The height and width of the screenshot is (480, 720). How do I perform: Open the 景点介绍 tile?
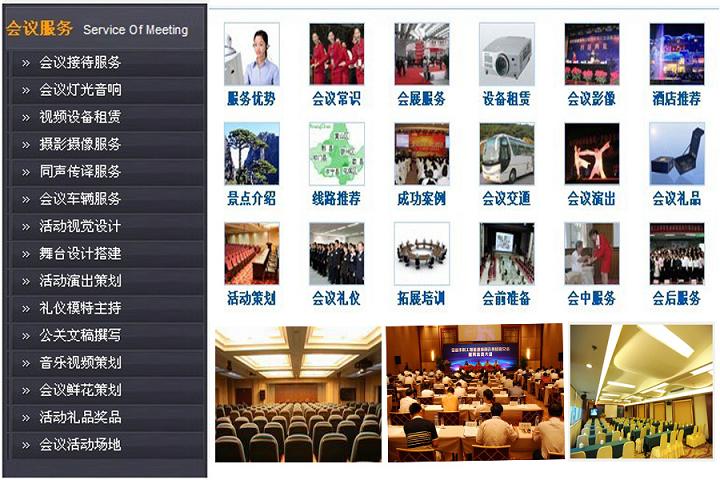[251, 155]
